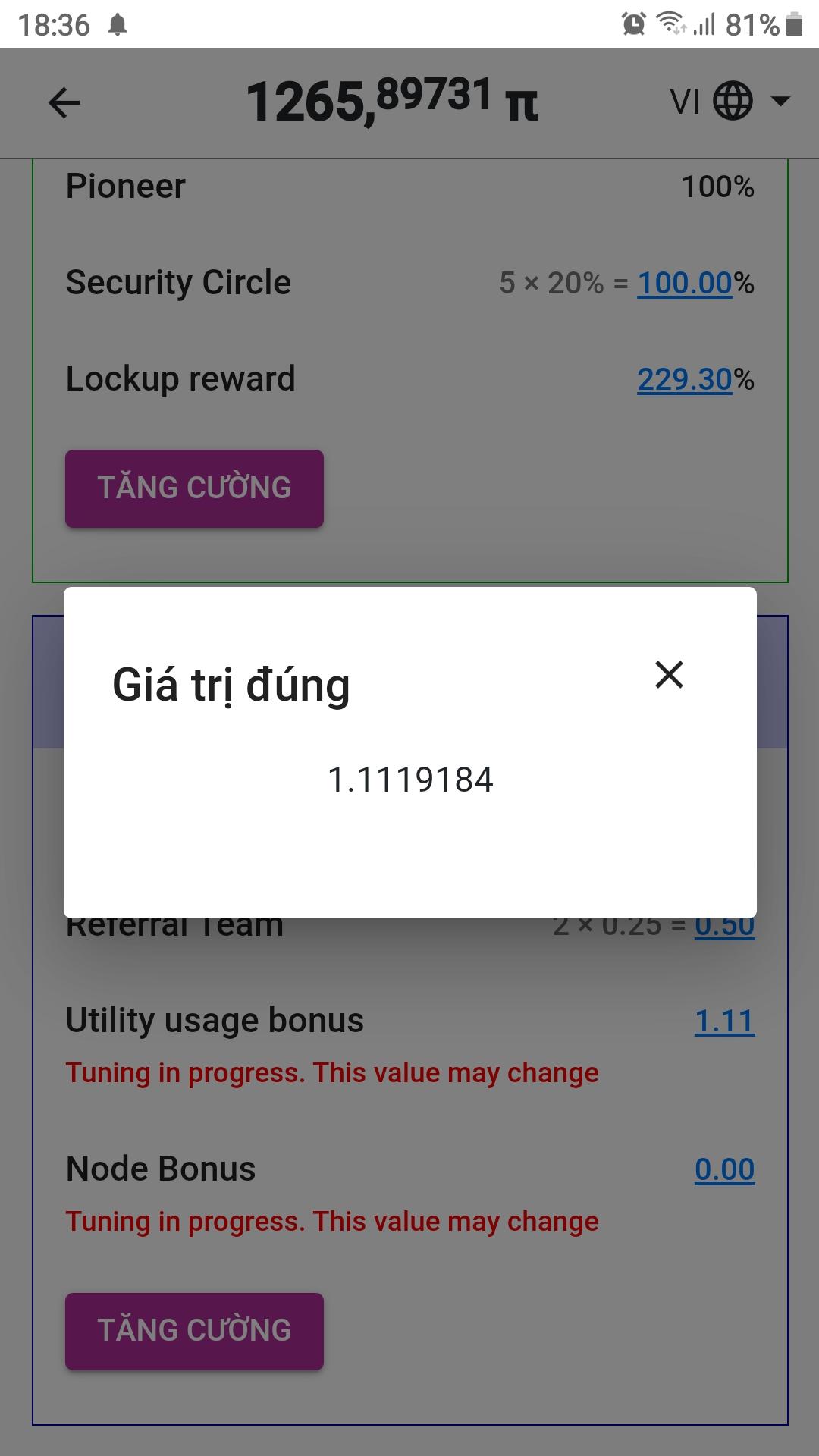Close the Giá trị đúng dialog
819x1456 pixels.
(669, 674)
